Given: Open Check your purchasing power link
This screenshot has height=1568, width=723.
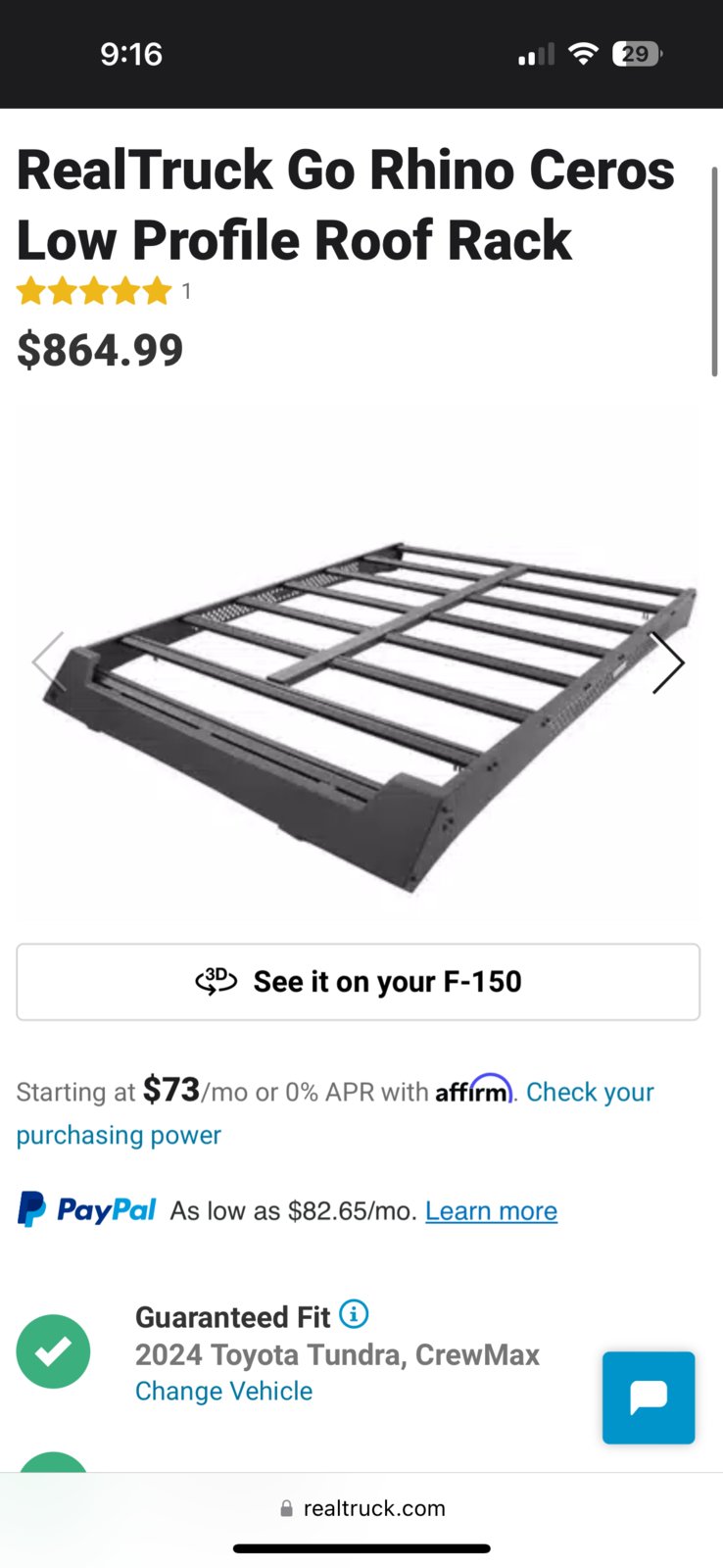Looking at the screenshot, I should point(589,1093).
